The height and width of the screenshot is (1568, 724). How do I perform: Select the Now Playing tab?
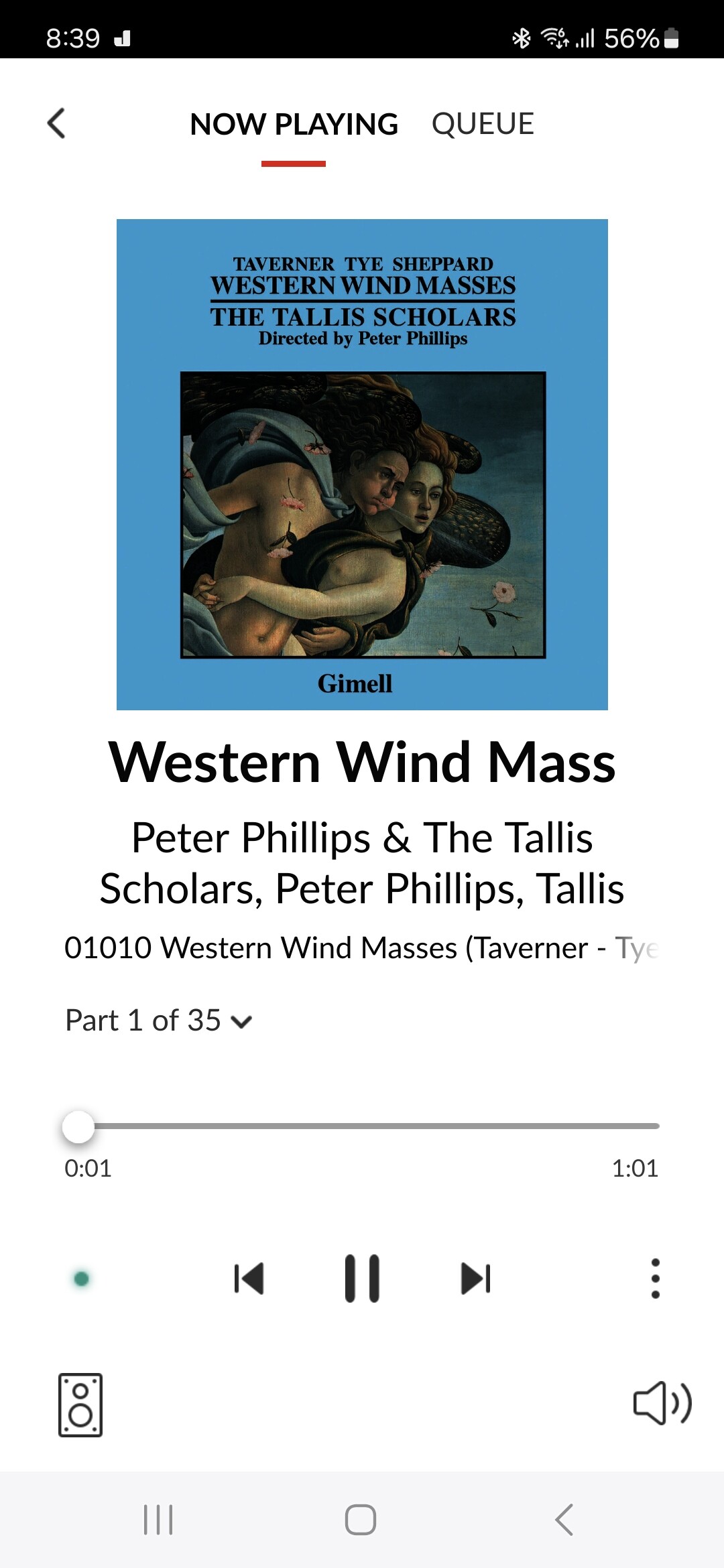point(294,125)
